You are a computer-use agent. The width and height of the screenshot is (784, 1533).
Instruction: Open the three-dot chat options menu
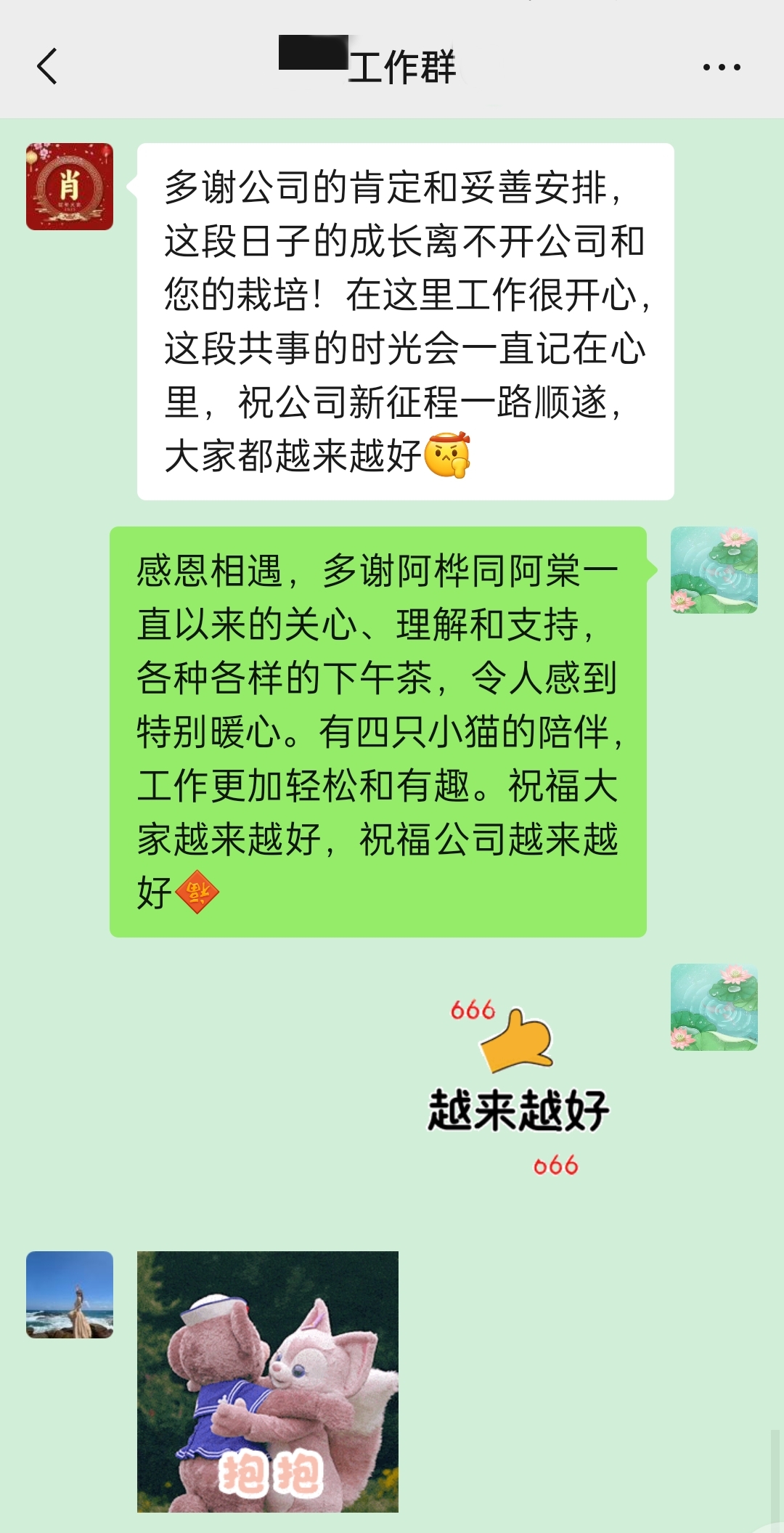tap(722, 67)
